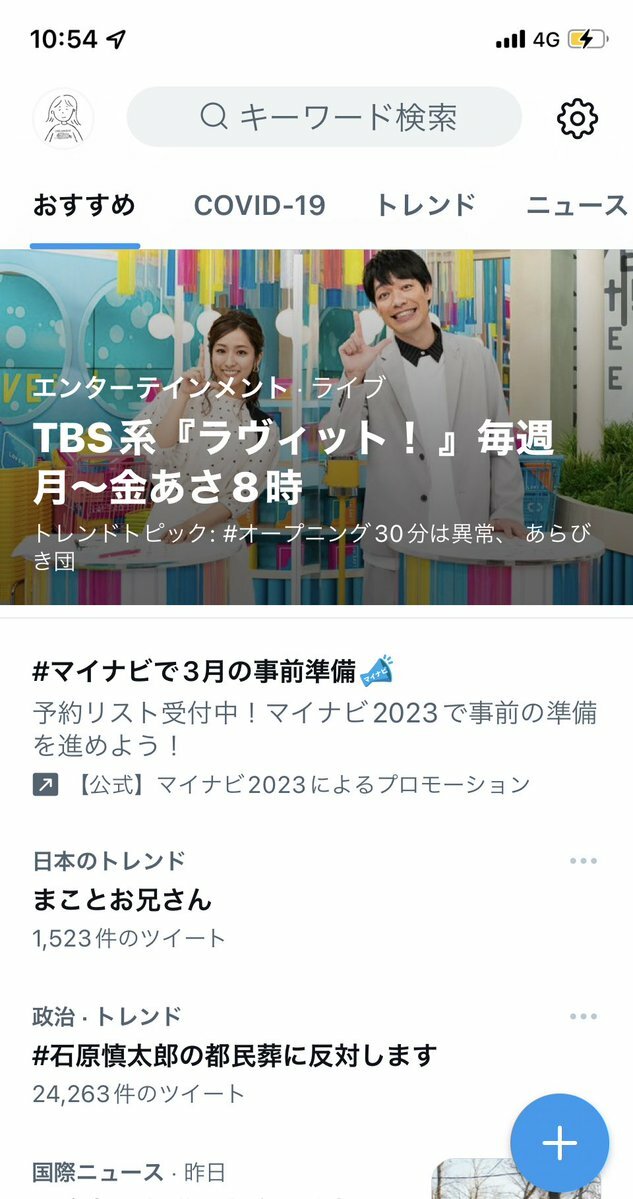Open the profile avatar menu
The image size is (633, 1199).
pos(64,118)
